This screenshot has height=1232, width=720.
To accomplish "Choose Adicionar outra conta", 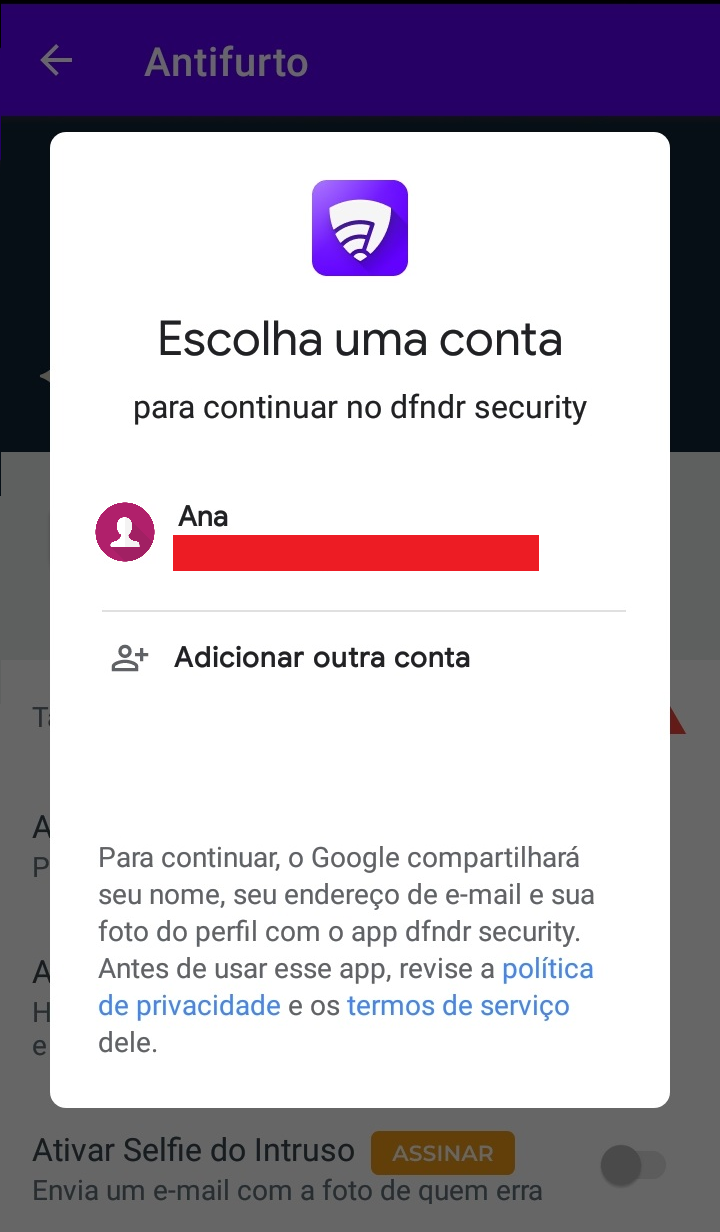I will coord(322,658).
